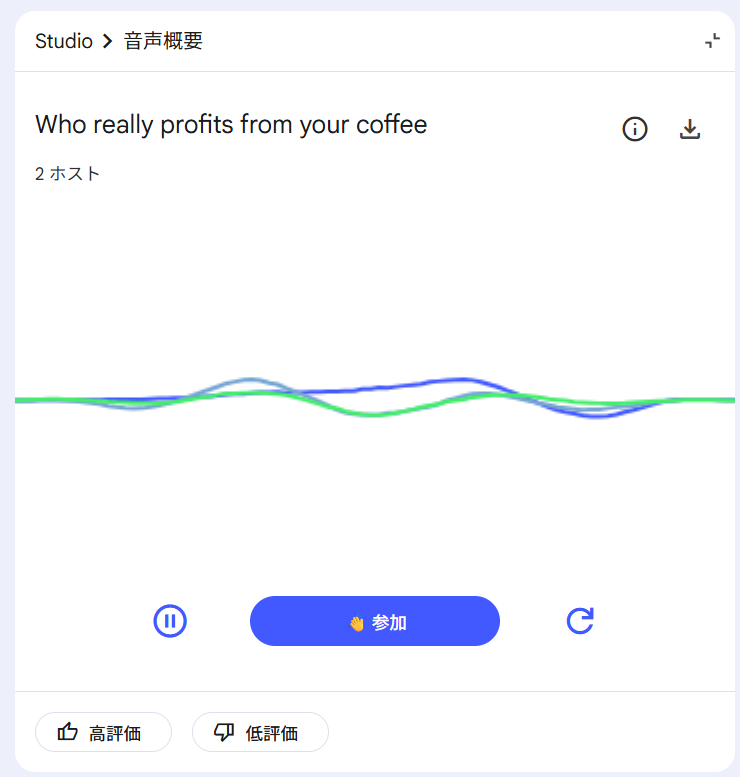This screenshot has width=740, height=777.
Task: Rate with 低評価 thumbs down
Action: click(260, 732)
